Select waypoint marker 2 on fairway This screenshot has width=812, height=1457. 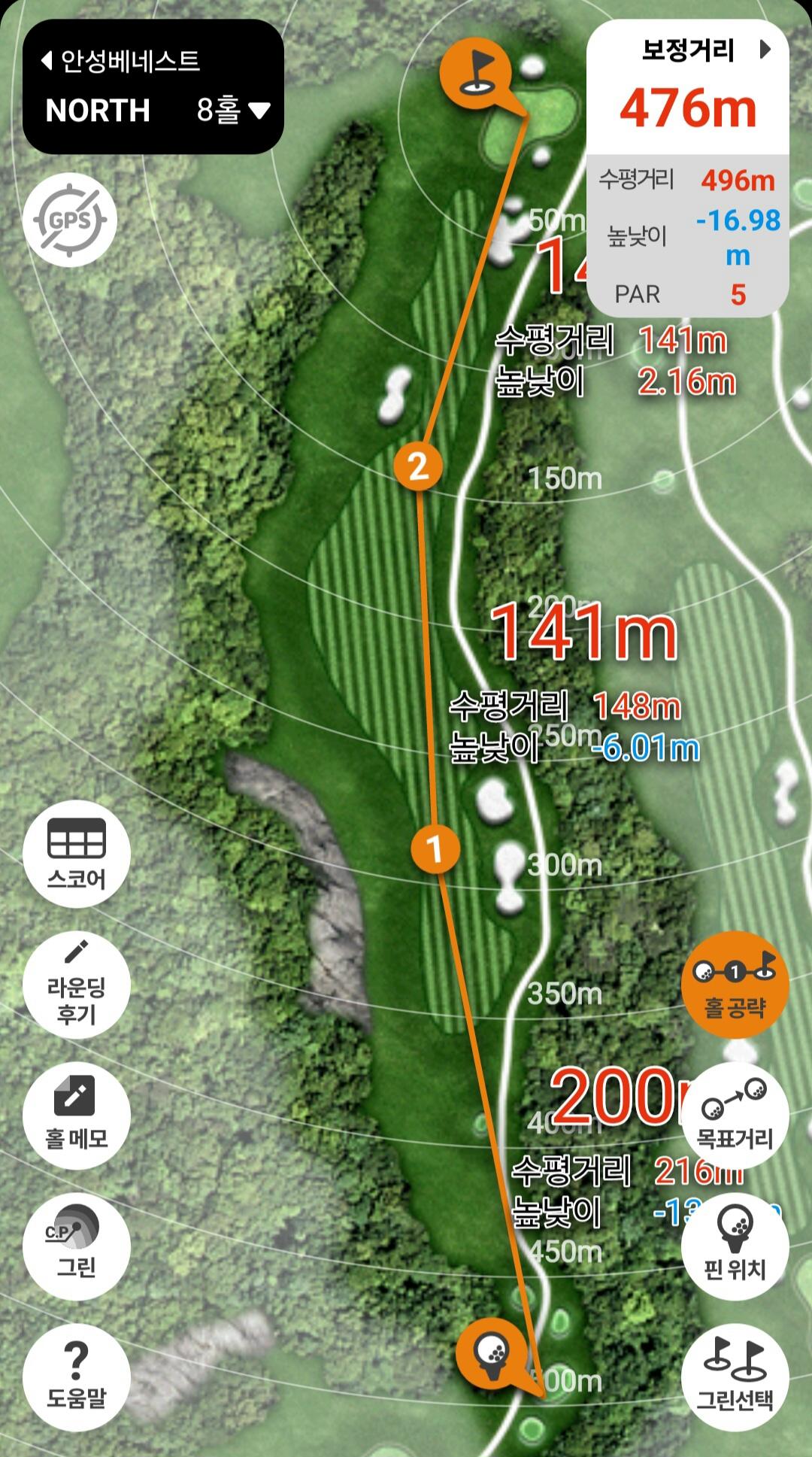(x=418, y=466)
